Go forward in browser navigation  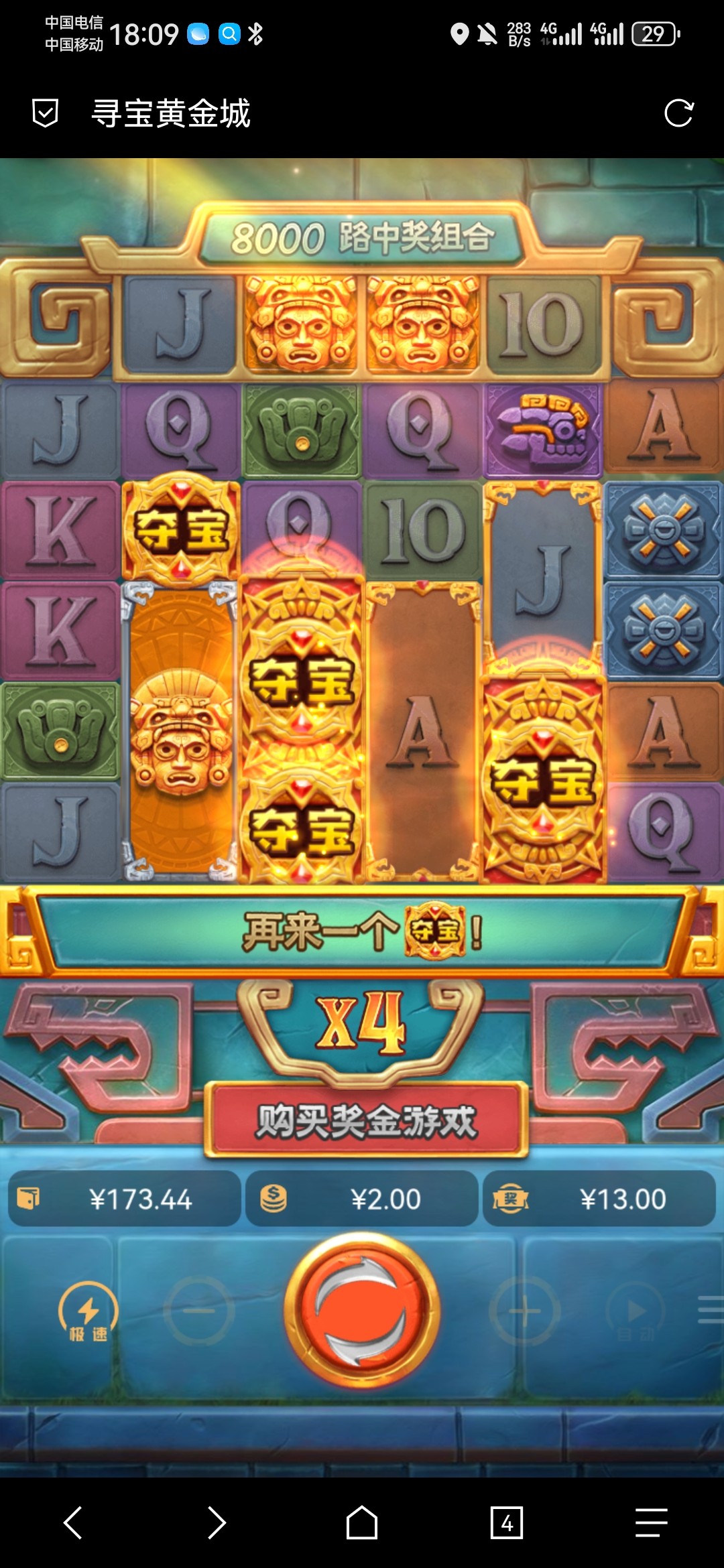click(217, 1522)
